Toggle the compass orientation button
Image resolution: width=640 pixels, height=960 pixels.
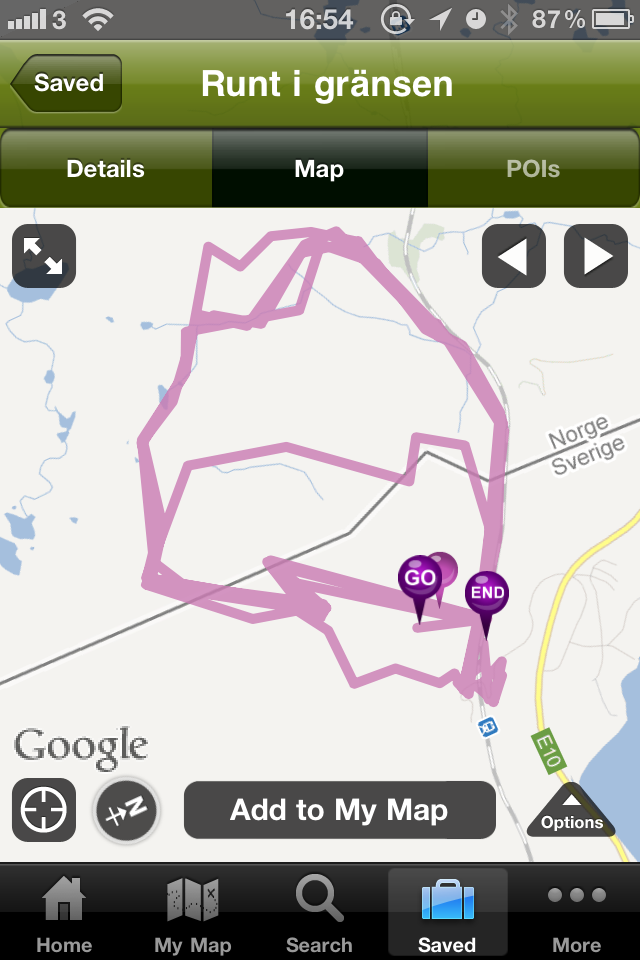pyautogui.click(x=127, y=809)
